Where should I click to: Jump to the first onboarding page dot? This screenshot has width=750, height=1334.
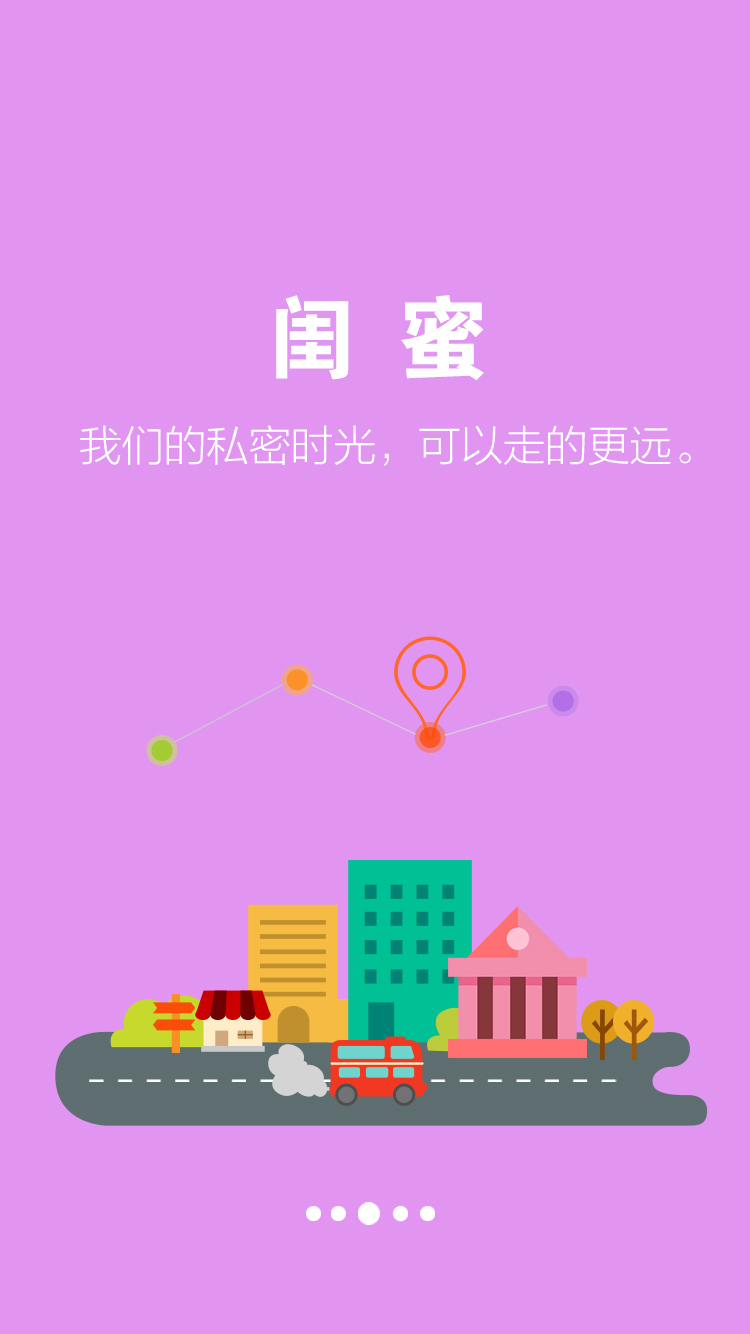click(313, 1214)
